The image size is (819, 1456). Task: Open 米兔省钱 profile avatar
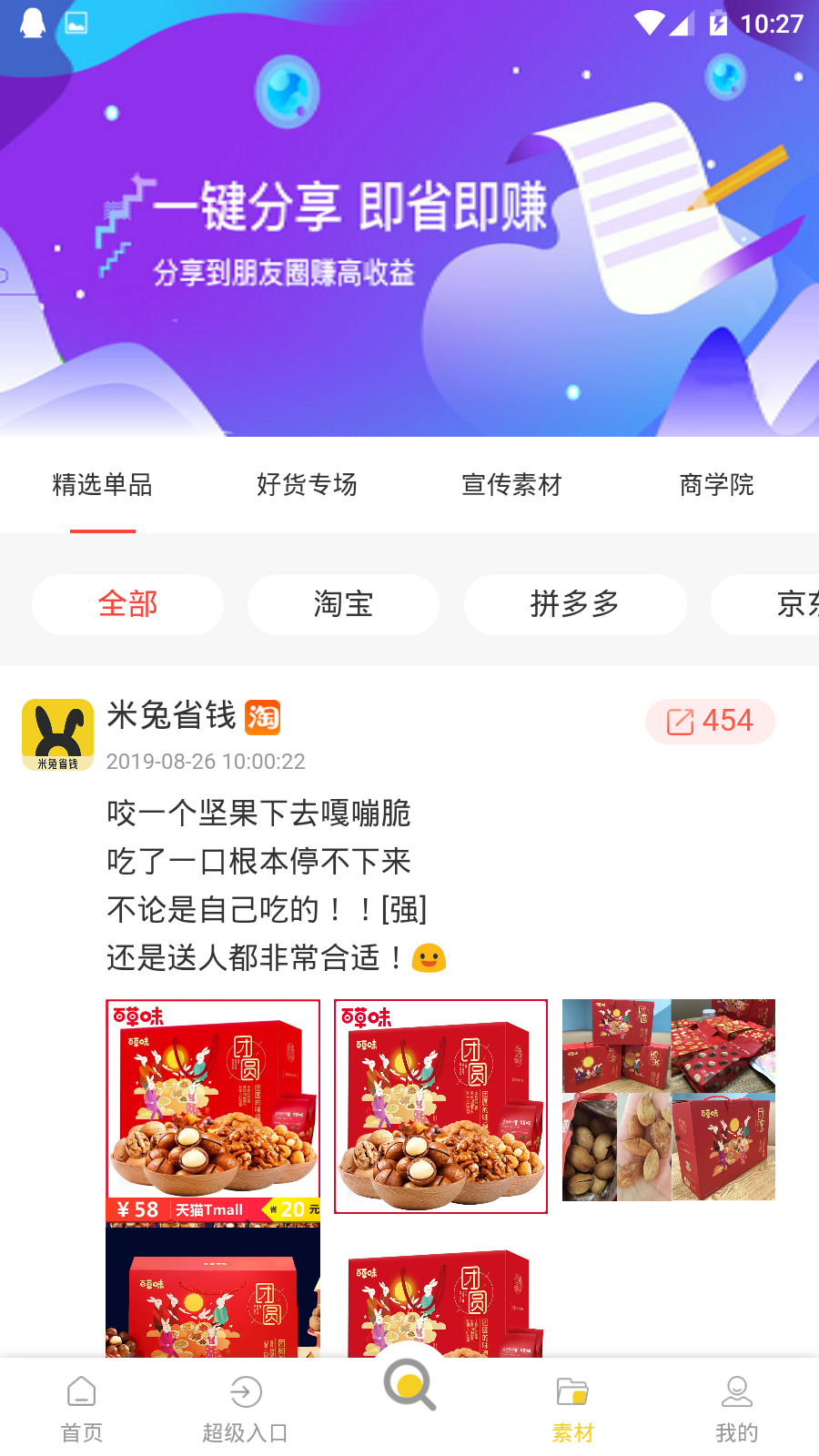pyautogui.click(x=57, y=734)
